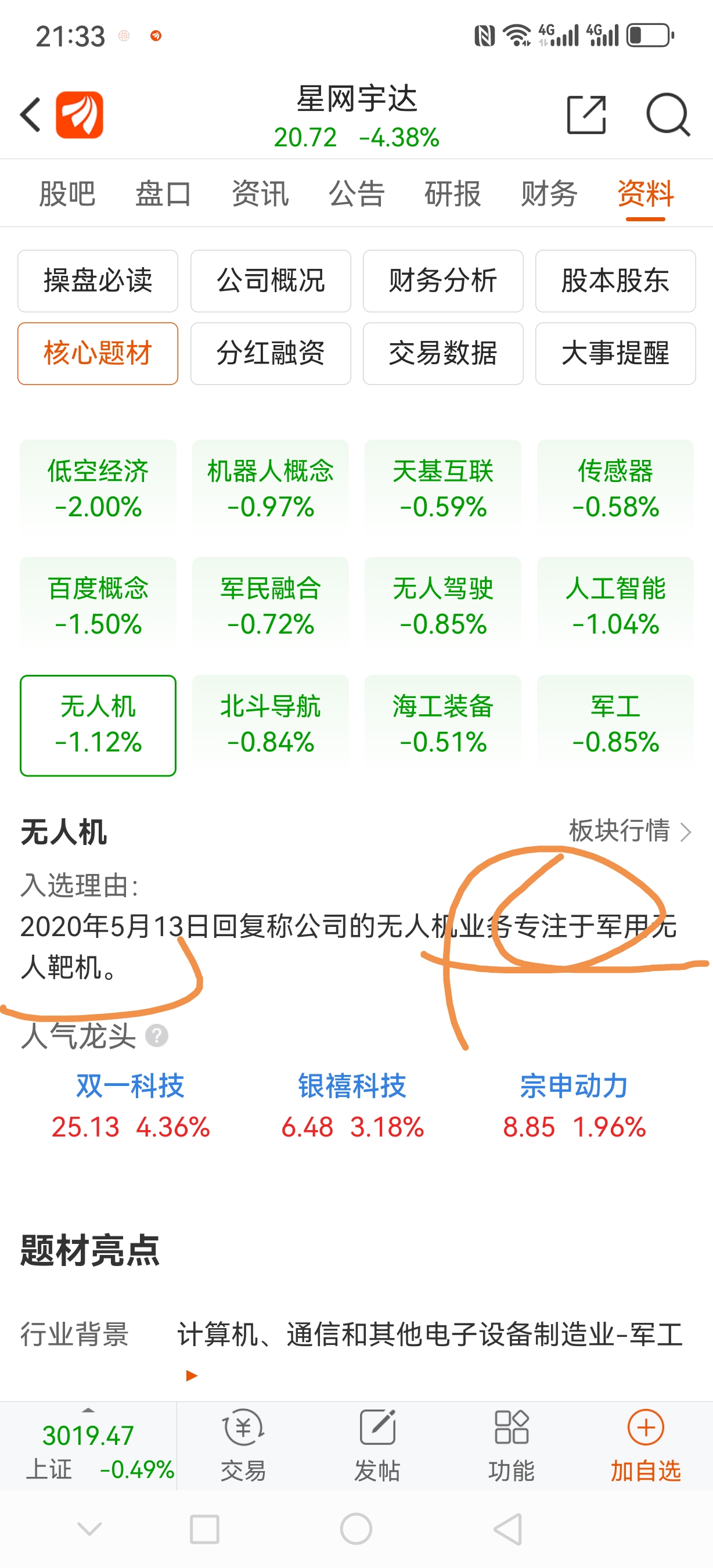Open the search magnifier icon
The height and width of the screenshot is (1568, 713).
(667, 114)
